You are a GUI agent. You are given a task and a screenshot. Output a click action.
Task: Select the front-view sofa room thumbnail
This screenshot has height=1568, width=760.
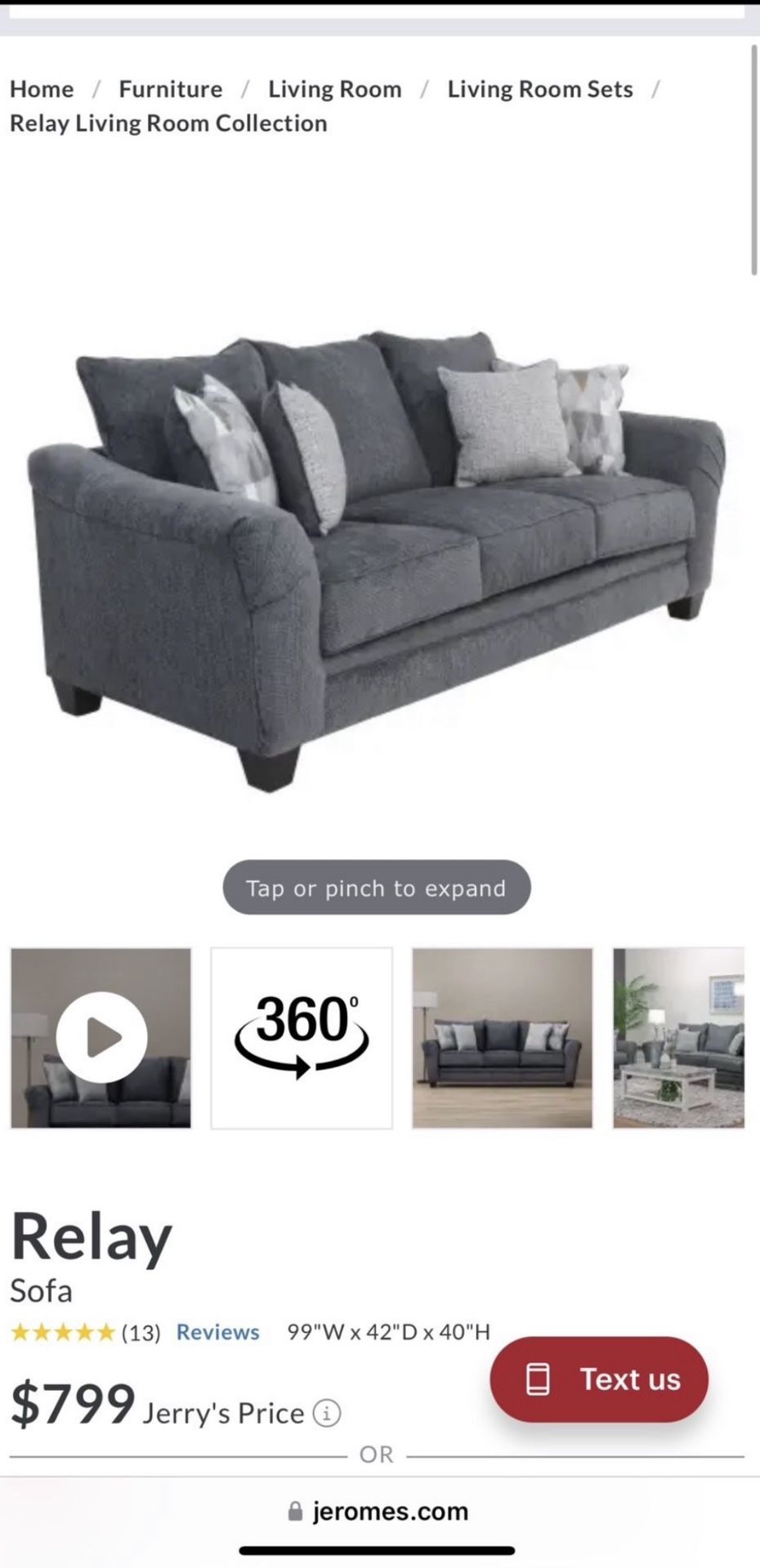point(502,1038)
